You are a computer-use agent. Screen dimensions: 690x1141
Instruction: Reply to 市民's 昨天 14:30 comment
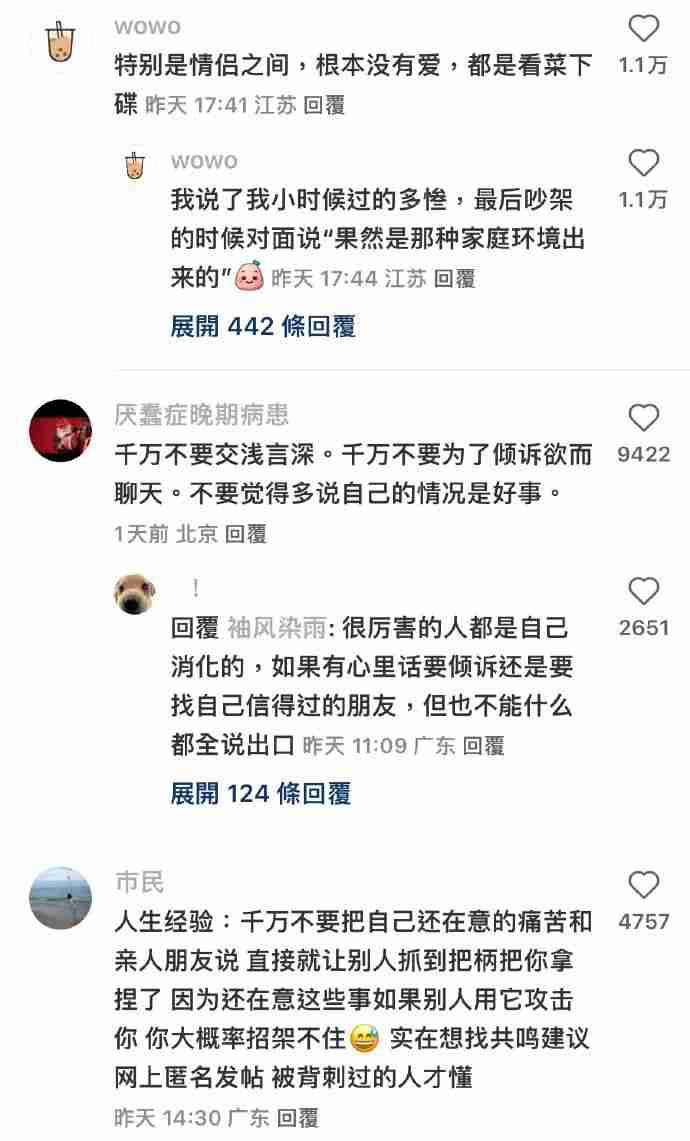pyautogui.click(x=298, y=1118)
